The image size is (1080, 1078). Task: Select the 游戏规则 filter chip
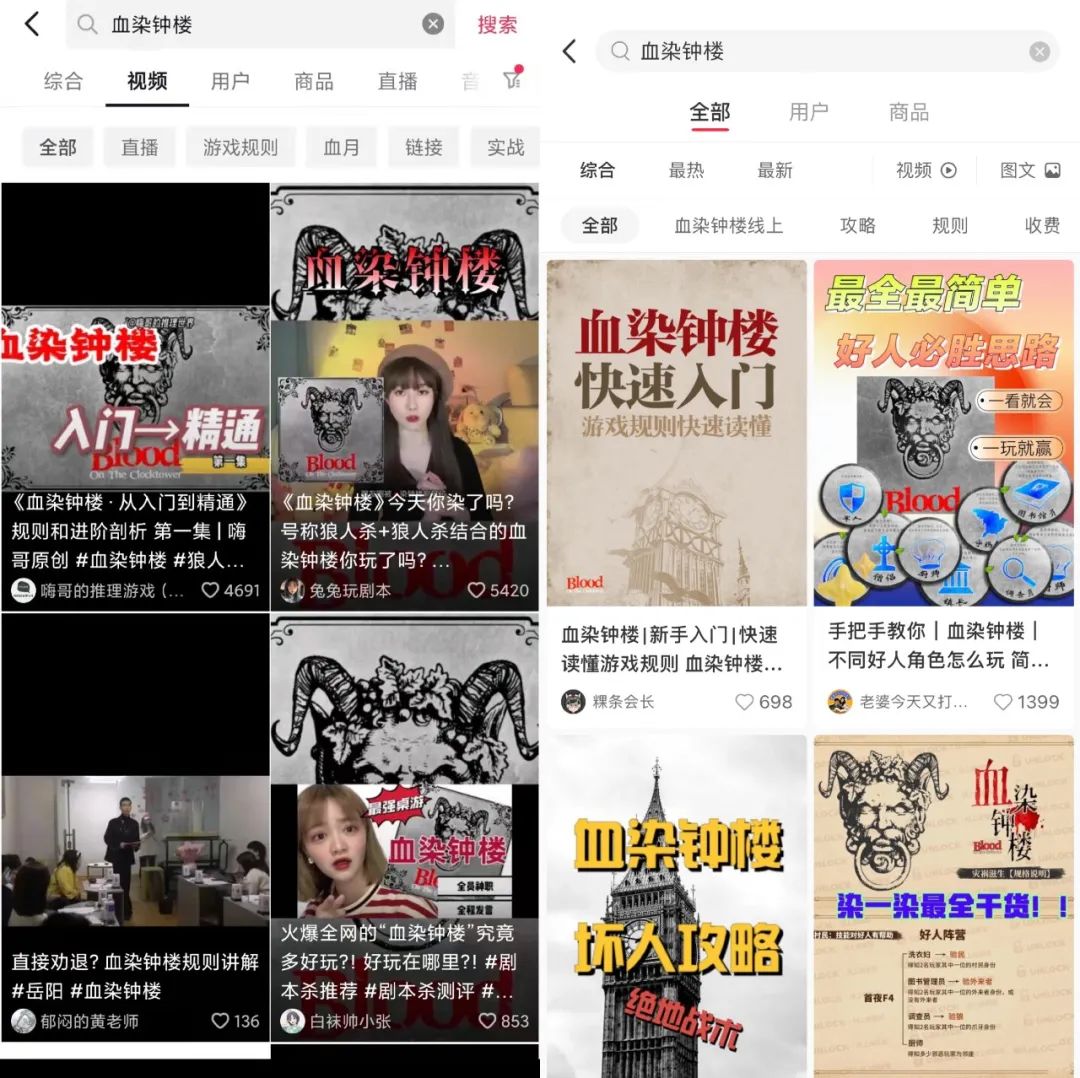240,147
